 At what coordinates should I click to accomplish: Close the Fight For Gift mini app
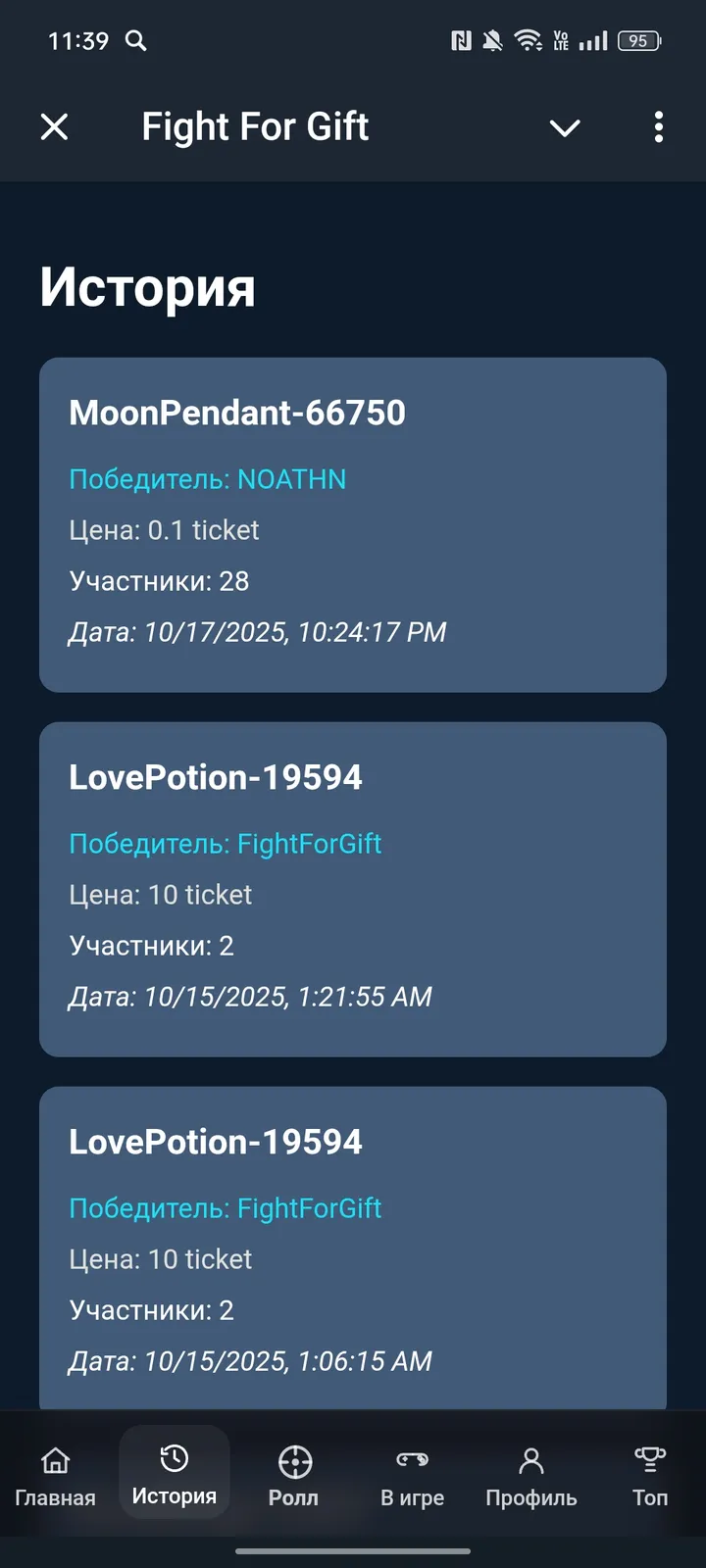[55, 126]
